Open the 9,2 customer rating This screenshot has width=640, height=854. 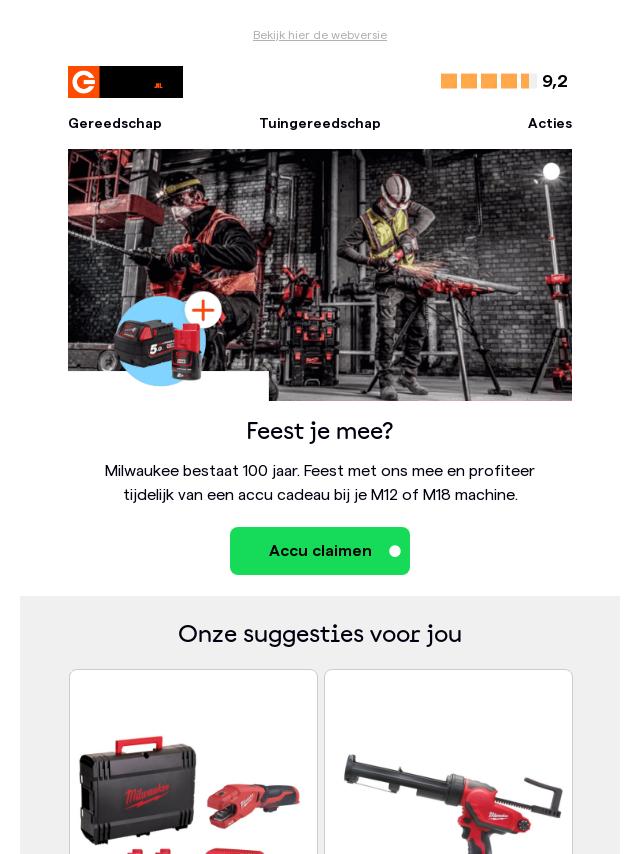(504, 81)
